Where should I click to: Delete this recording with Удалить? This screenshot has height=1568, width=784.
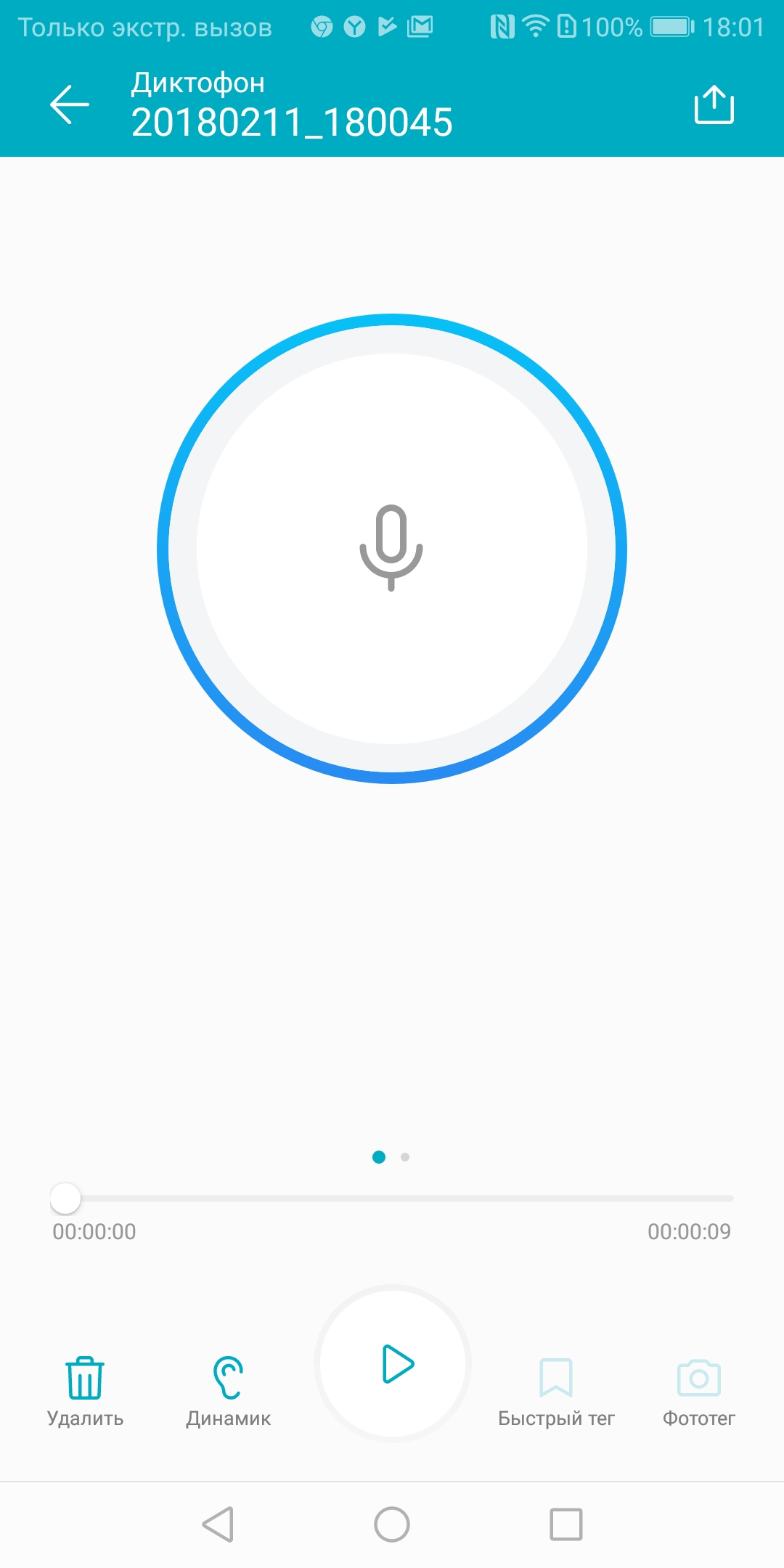(85, 1390)
